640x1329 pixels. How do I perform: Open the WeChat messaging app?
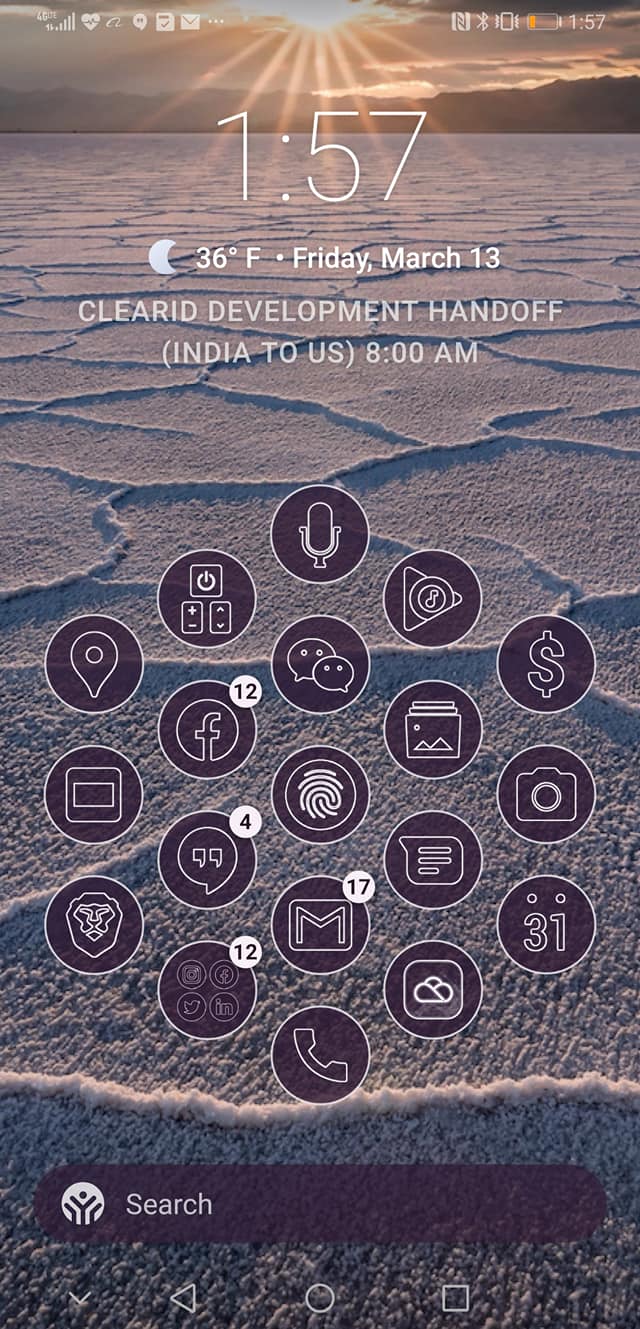(320, 664)
